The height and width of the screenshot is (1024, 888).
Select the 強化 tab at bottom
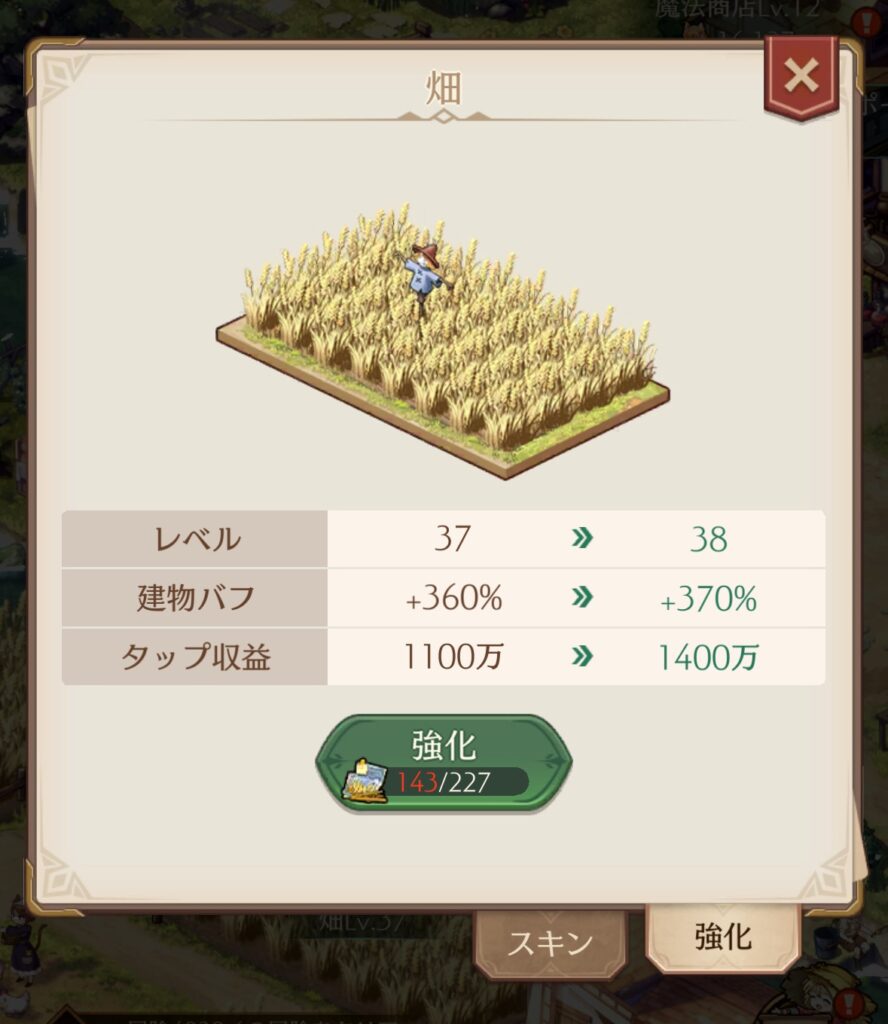point(722,937)
